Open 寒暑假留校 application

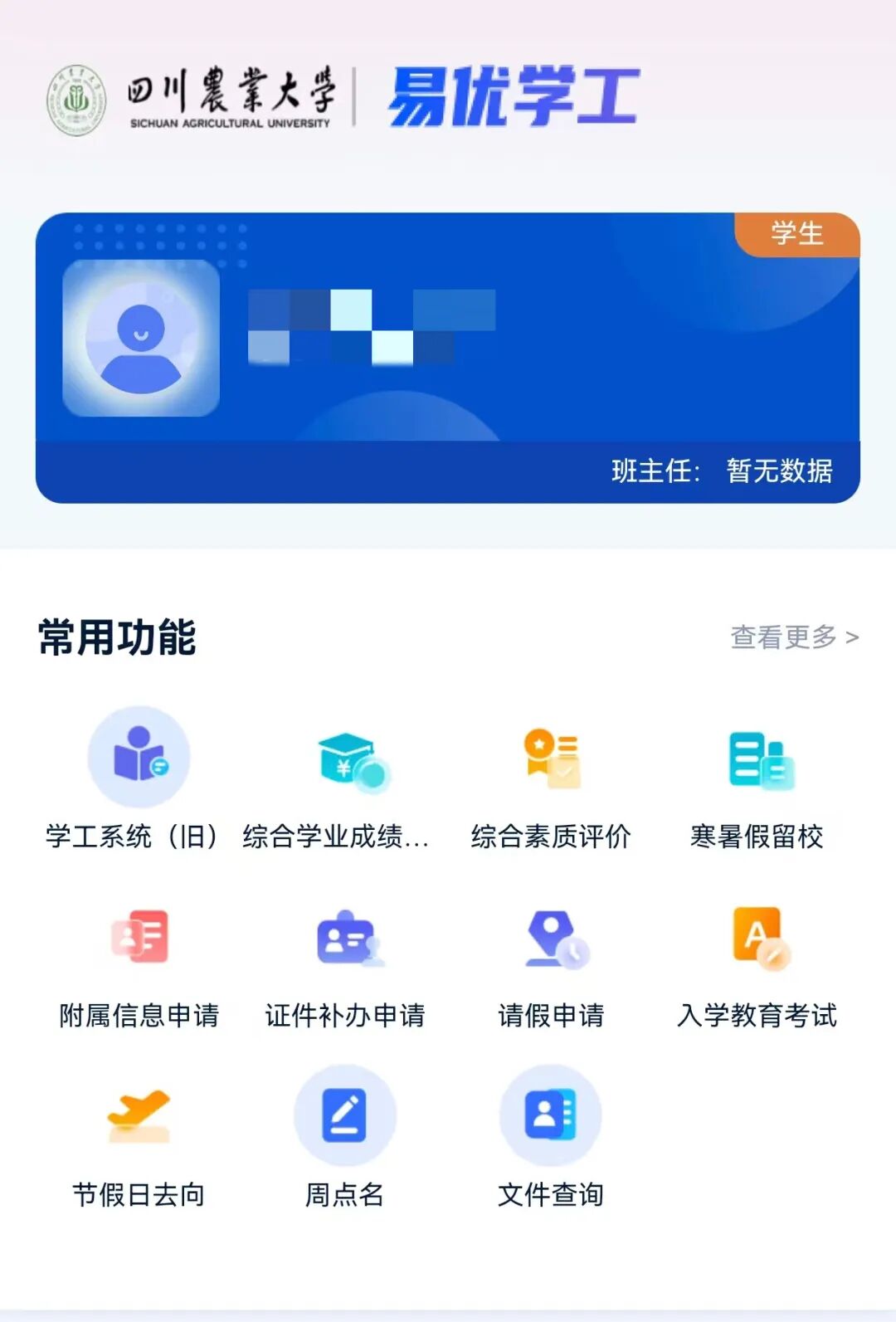(757, 759)
